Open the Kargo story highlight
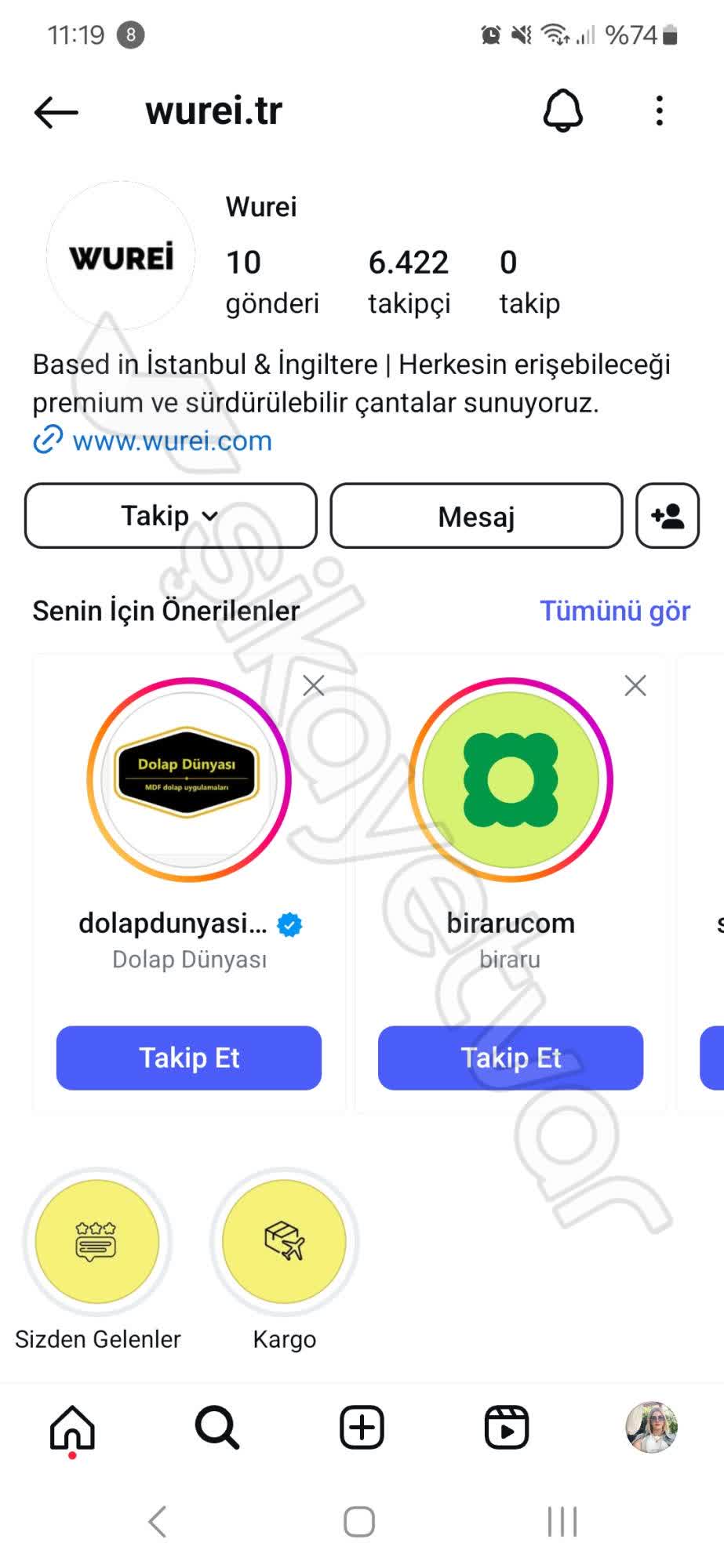724x1568 pixels. coord(284,1242)
